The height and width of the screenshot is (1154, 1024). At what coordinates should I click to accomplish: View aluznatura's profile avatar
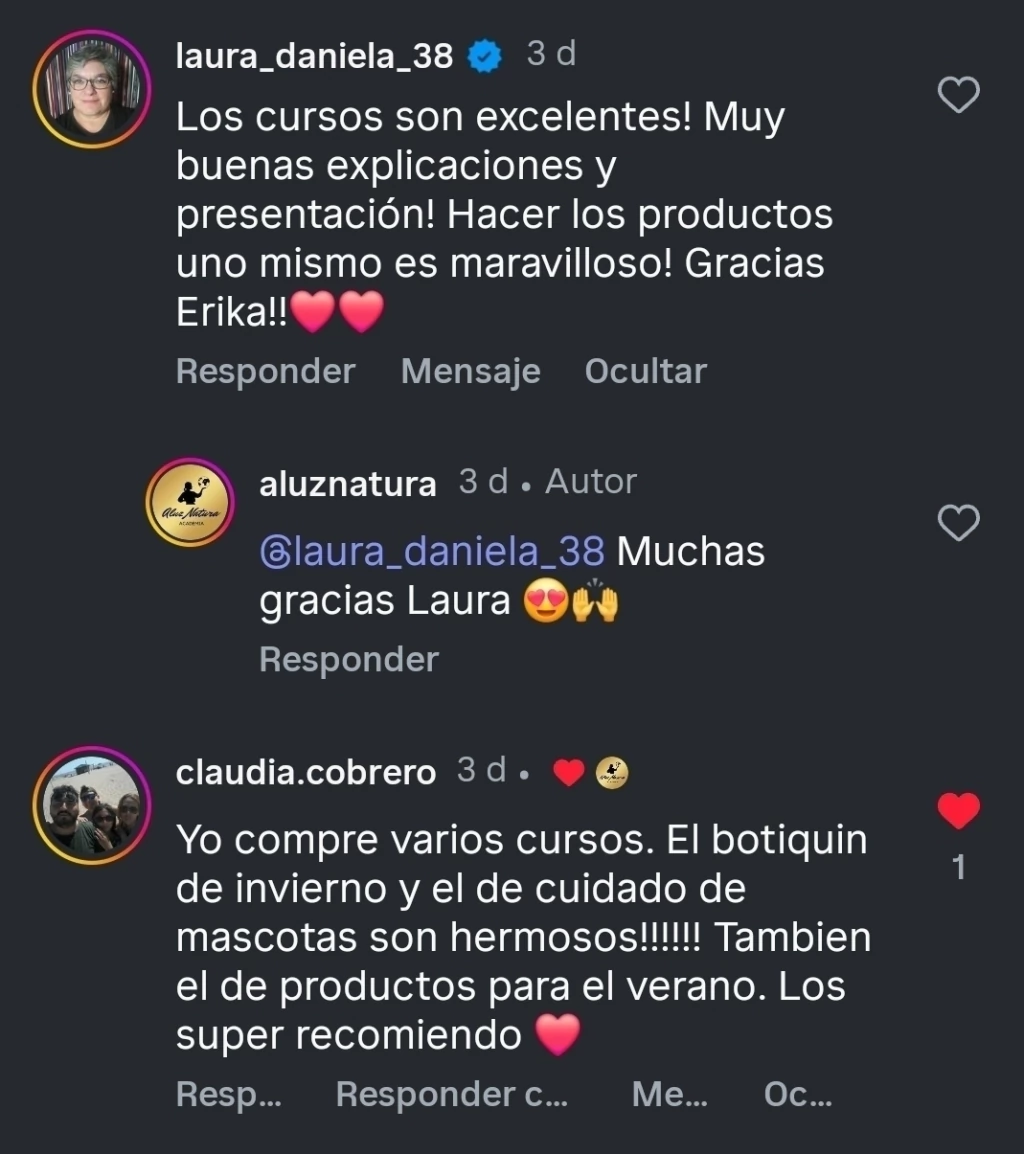tap(190, 504)
